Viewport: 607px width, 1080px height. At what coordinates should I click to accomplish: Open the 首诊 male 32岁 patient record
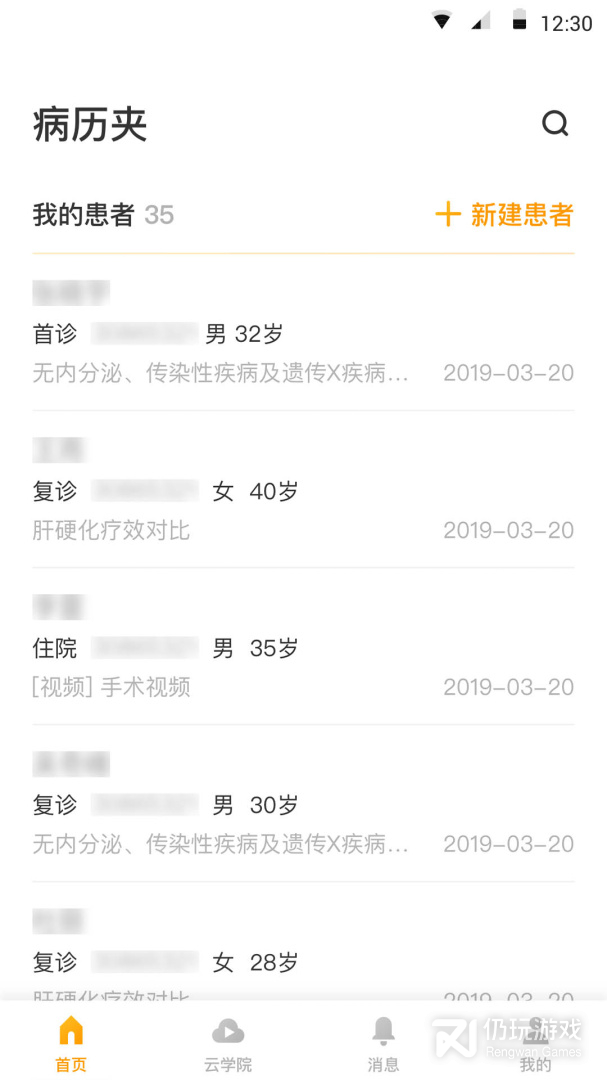(x=303, y=334)
